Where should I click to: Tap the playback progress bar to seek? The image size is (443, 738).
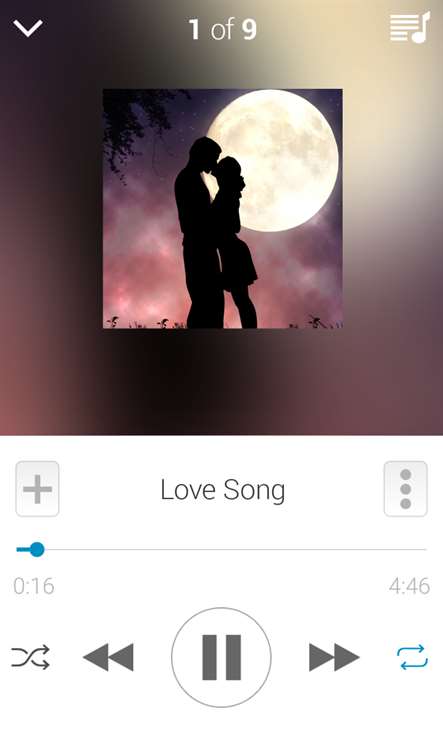(221, 549)
